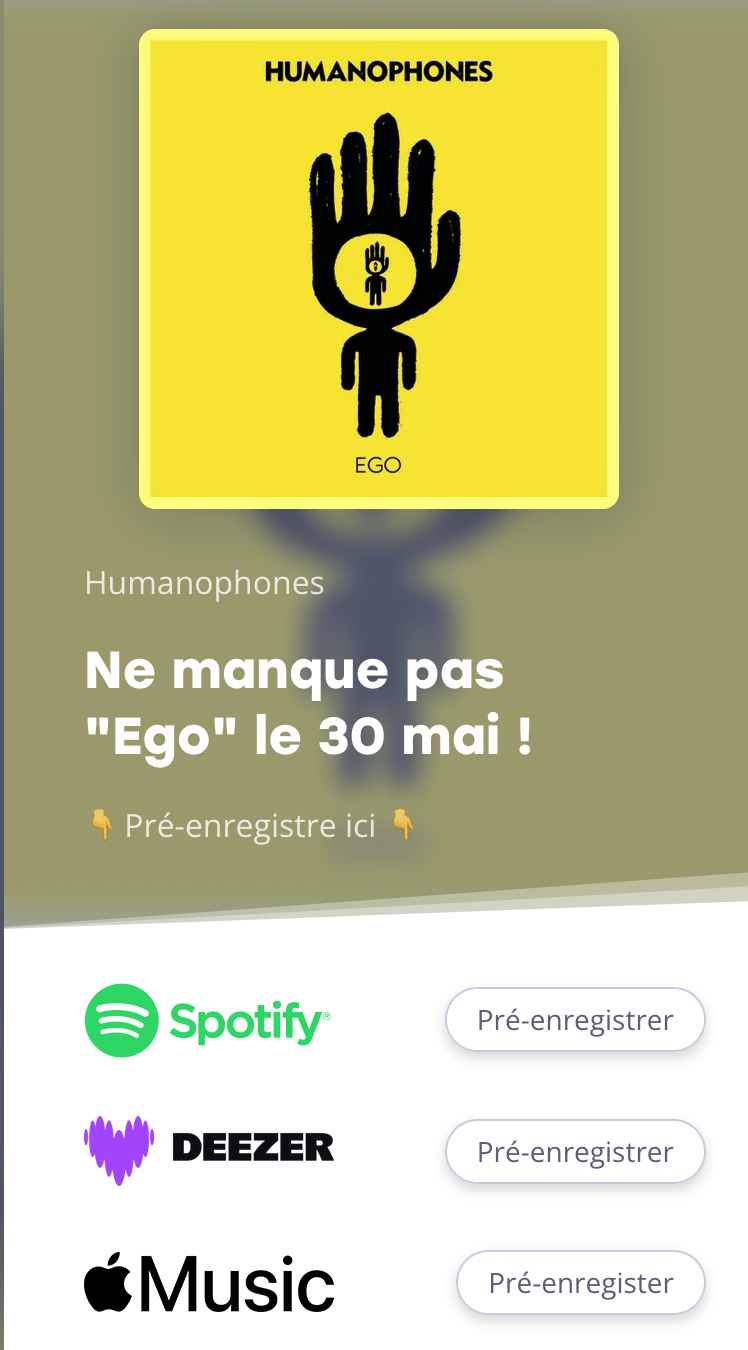Viewport: 748px width, 1350px height.
Task: Tap Pré-enregistrer next to Deezer
Action: [575, 1152]
